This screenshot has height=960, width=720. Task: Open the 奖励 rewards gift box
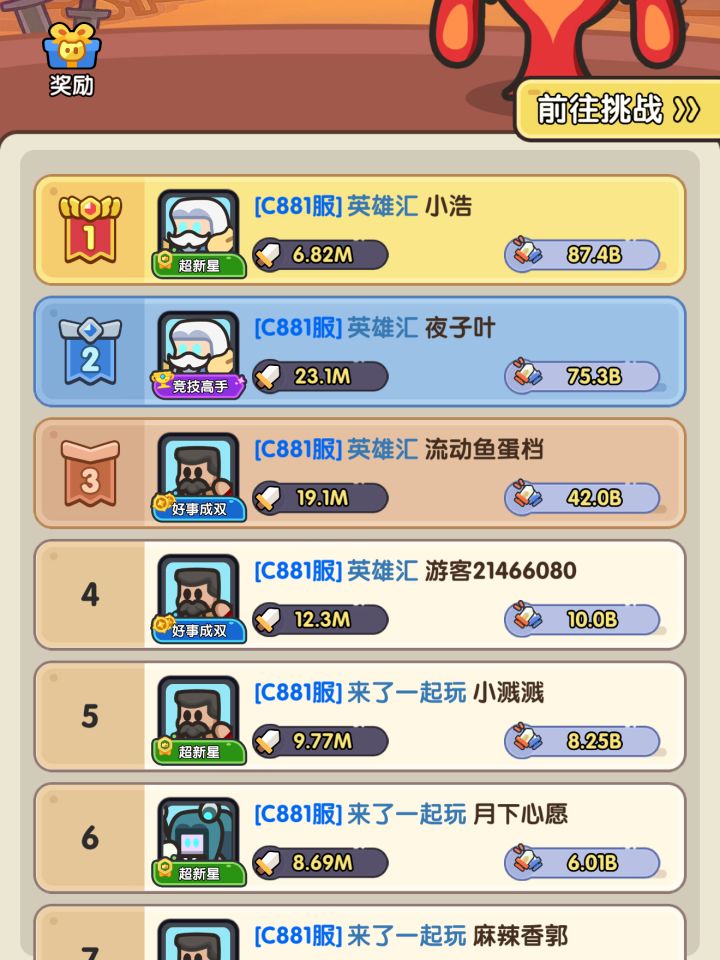[70, 60]
